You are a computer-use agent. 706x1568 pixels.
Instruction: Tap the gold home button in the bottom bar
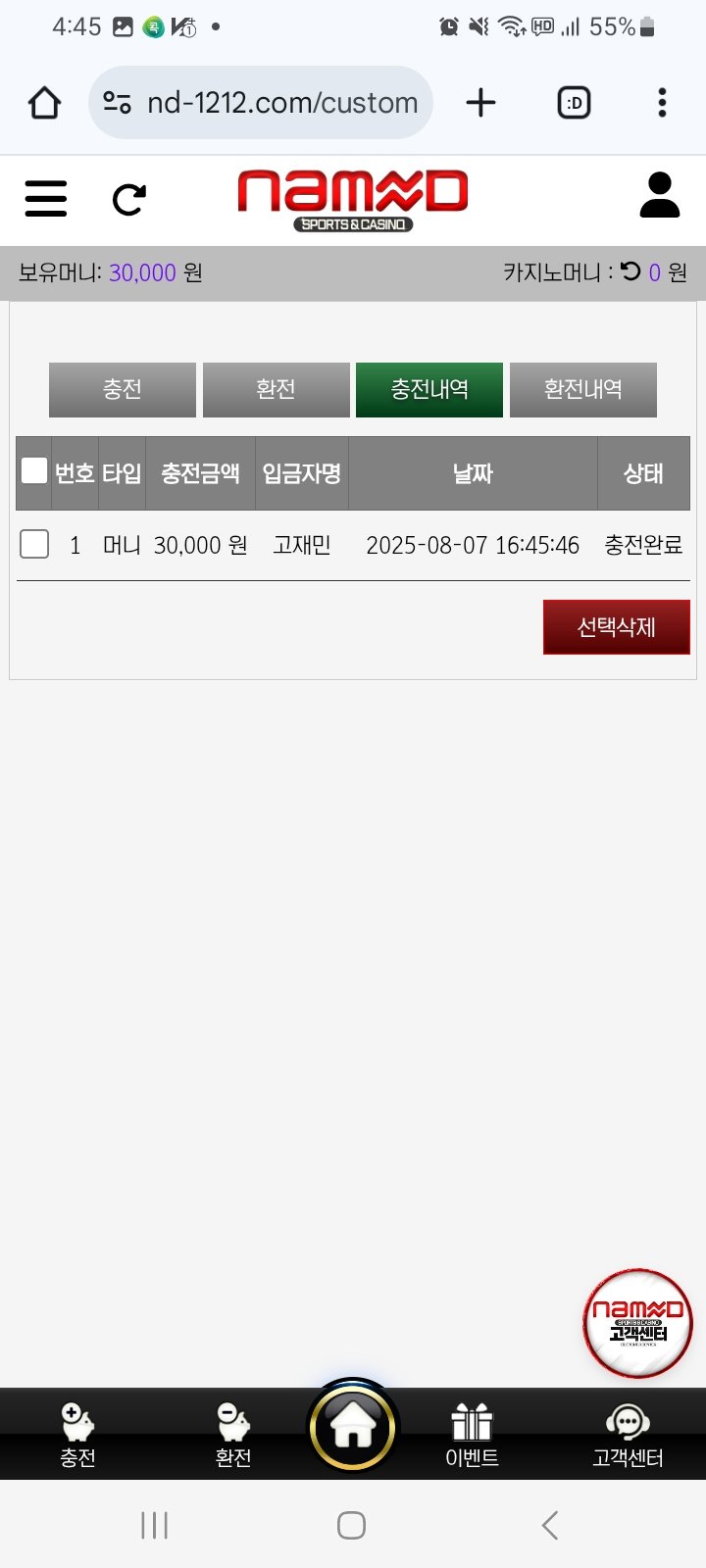click(353, 1427)
